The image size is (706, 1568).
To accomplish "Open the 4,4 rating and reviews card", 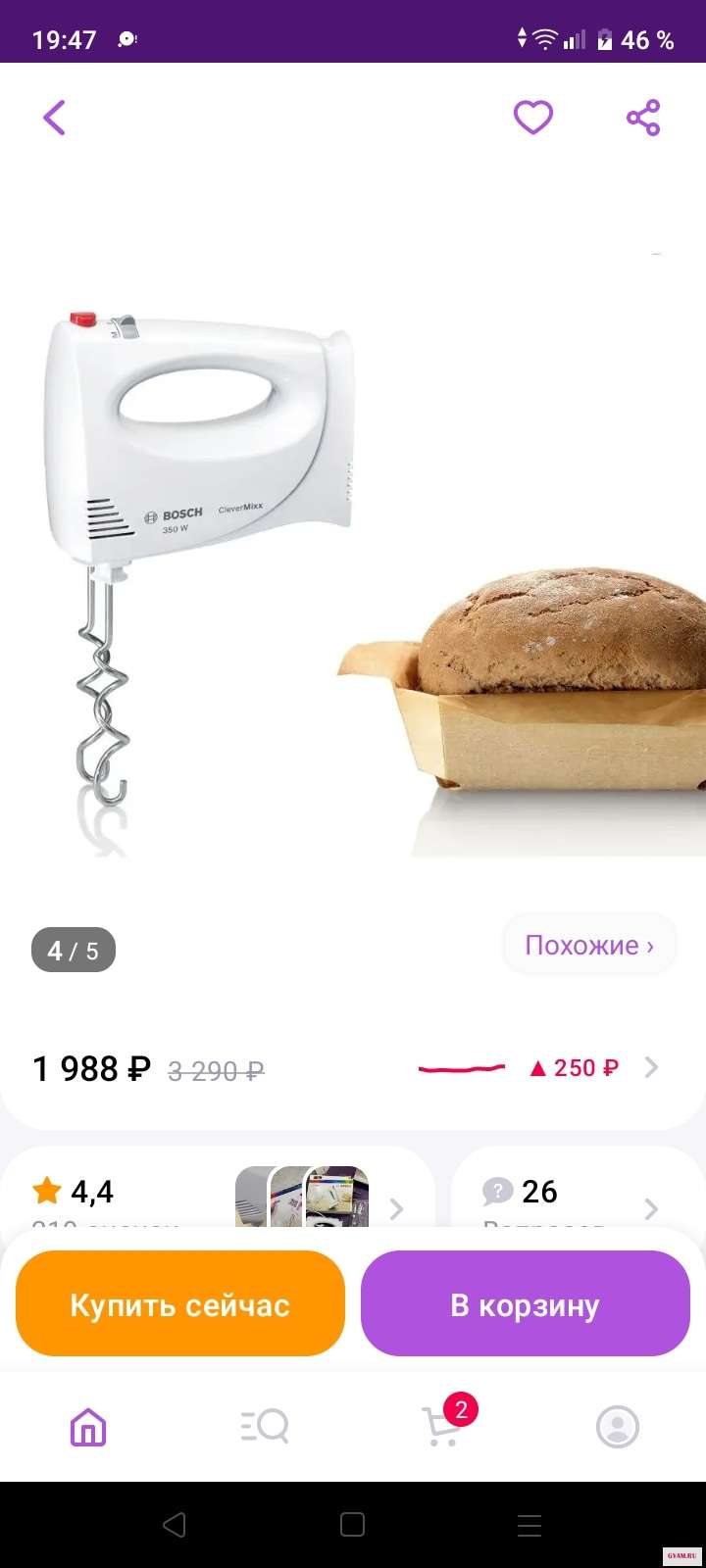I will (x=216, y=1196).
